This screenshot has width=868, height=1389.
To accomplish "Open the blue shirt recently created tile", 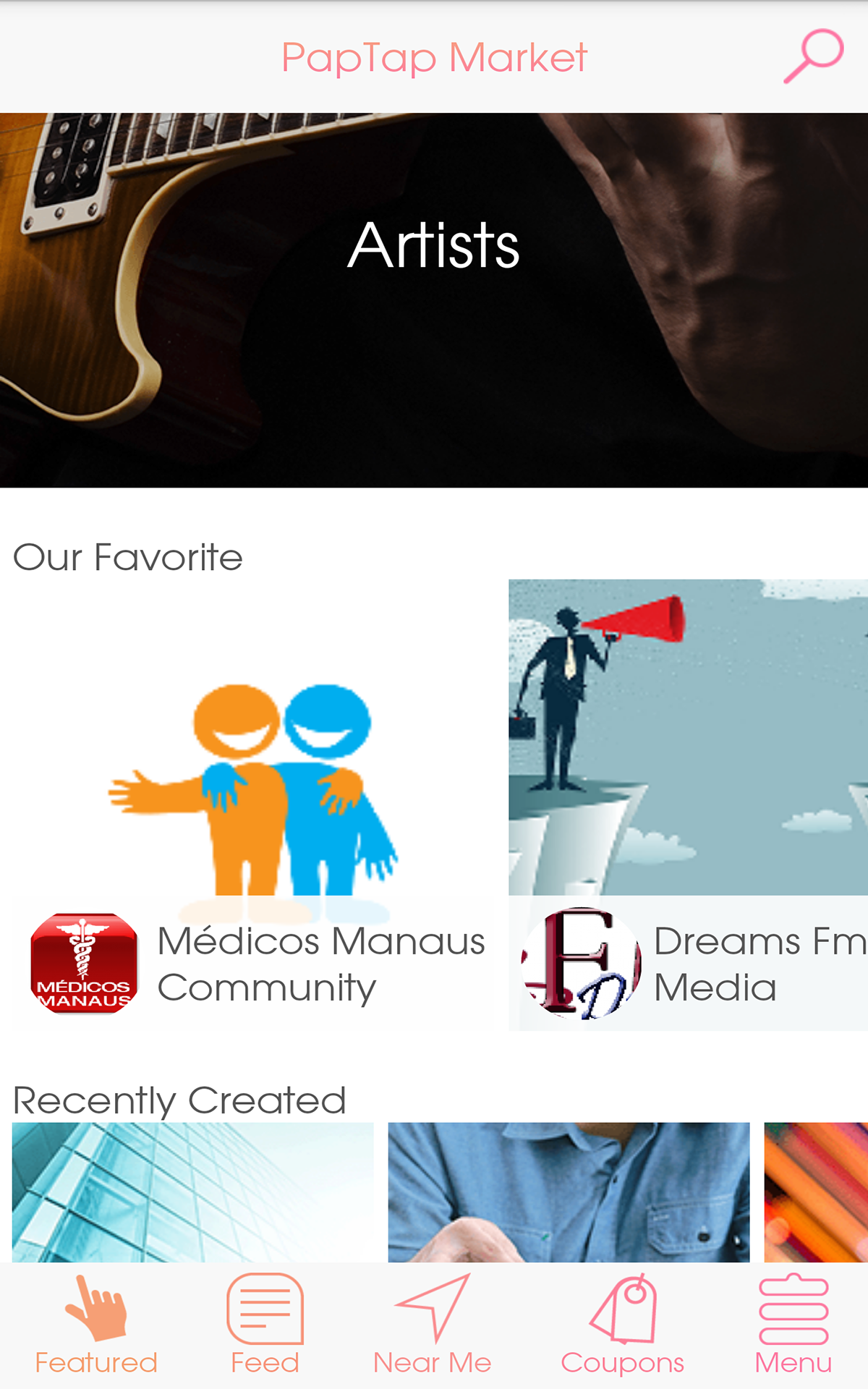I will (569, 1192).
